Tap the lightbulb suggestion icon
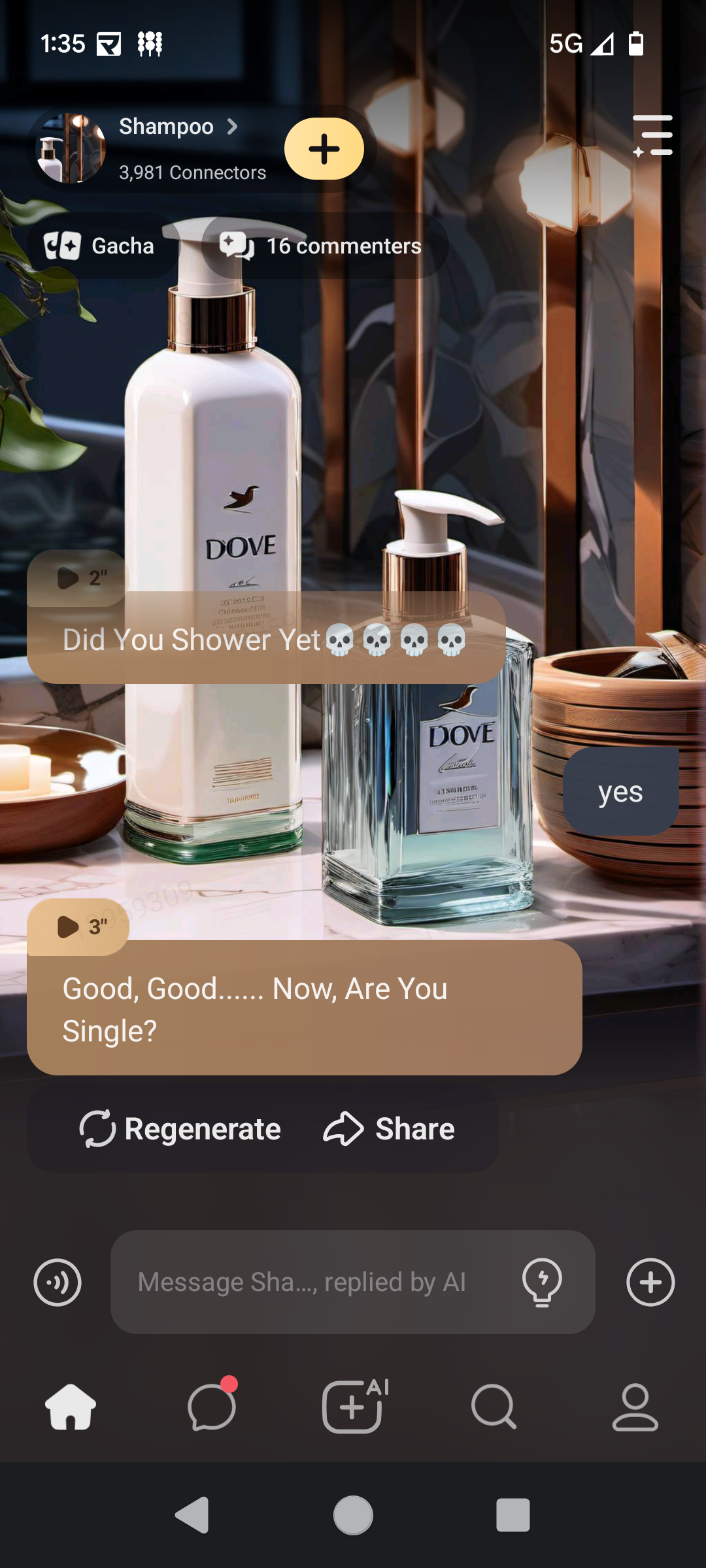 click(x=542, y=1282)
